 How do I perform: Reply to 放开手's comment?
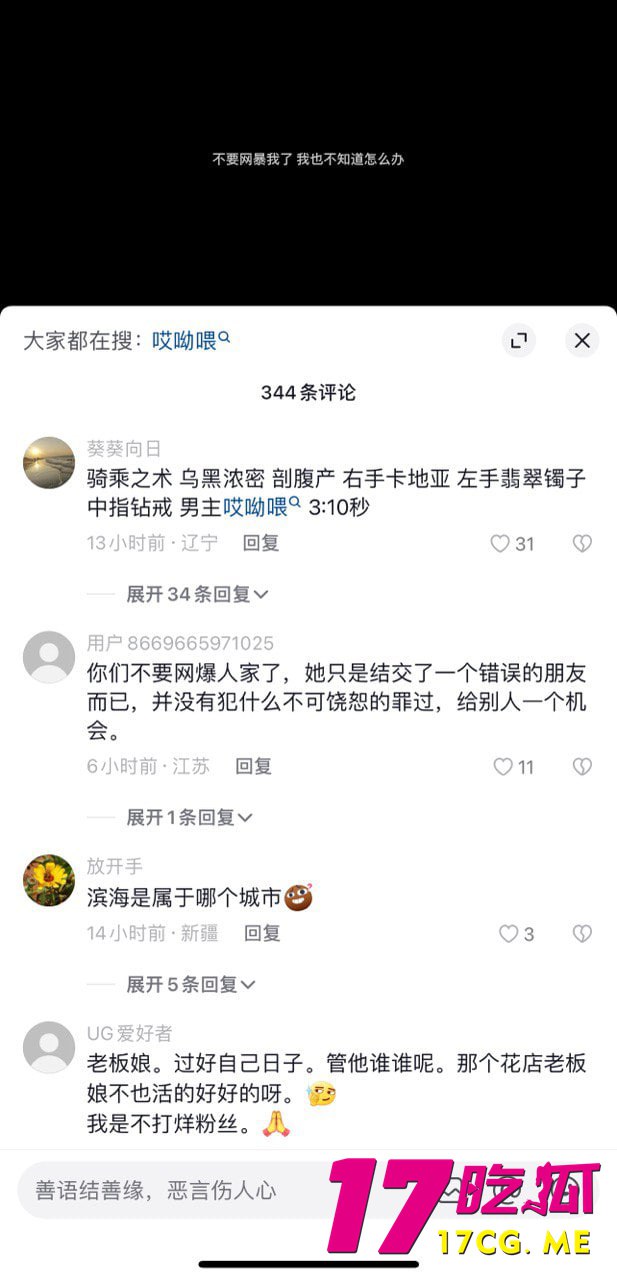point(262,933)
